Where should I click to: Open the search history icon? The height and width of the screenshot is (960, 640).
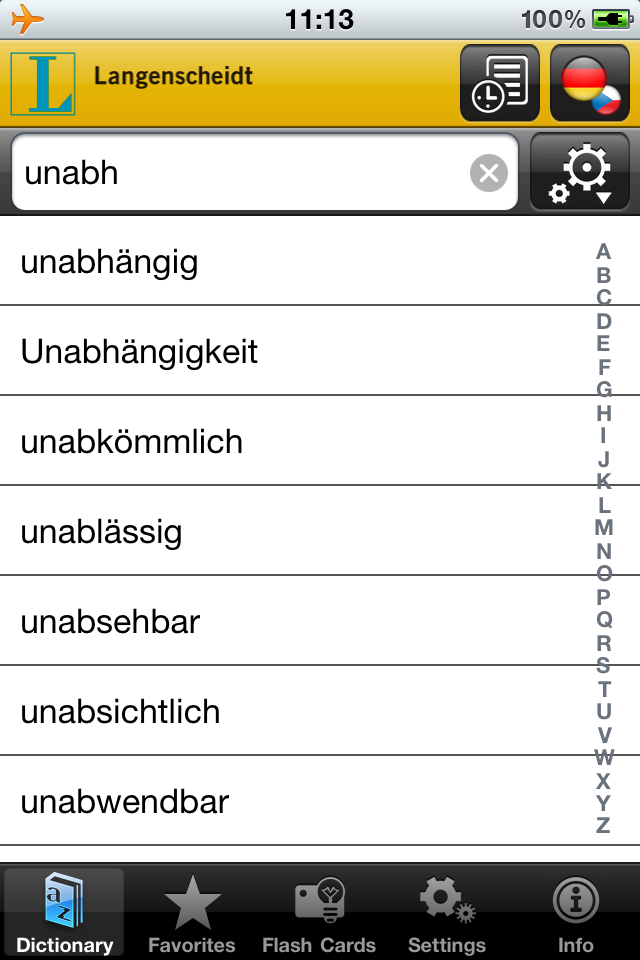(x=499, y=83)
